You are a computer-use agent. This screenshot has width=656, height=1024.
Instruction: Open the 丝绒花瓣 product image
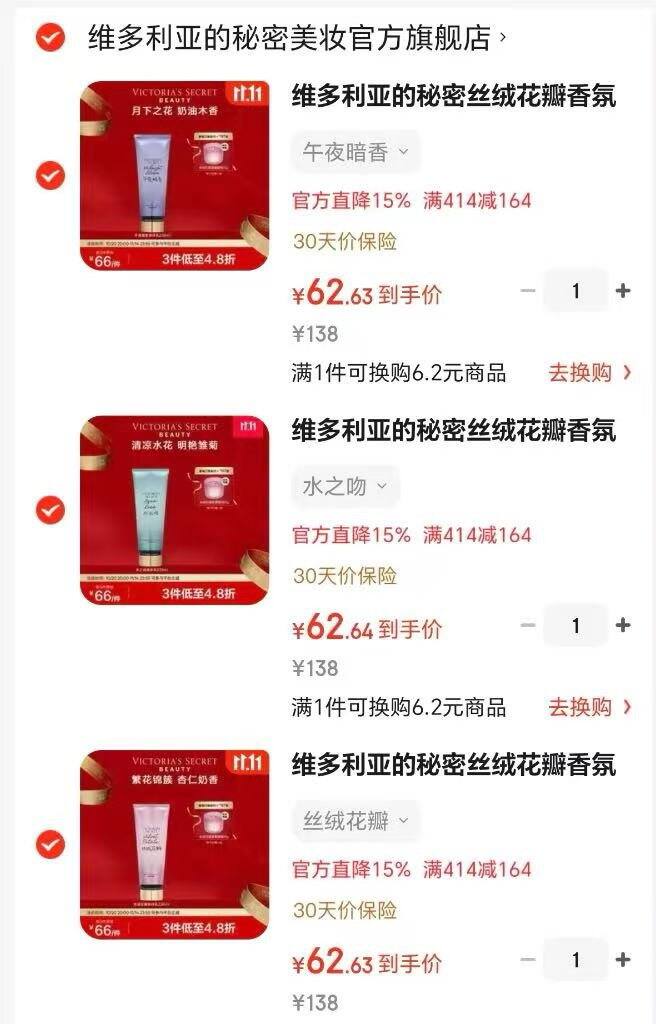pyautogui.click(x=174, y=845)
